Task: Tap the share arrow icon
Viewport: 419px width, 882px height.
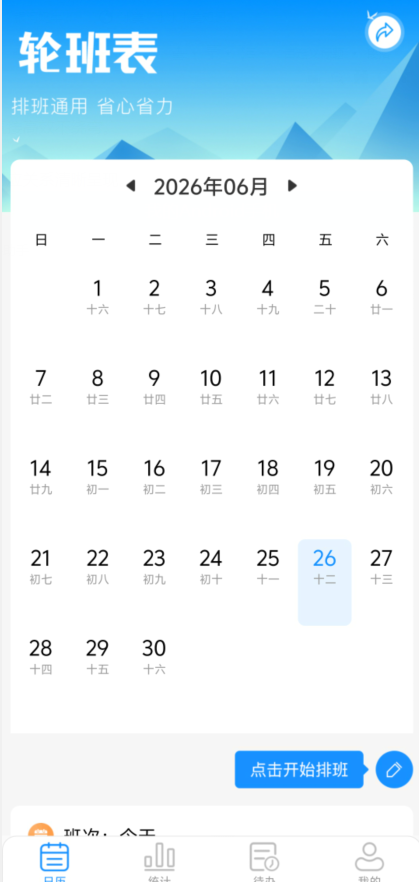Action: (x=384, y=33)
